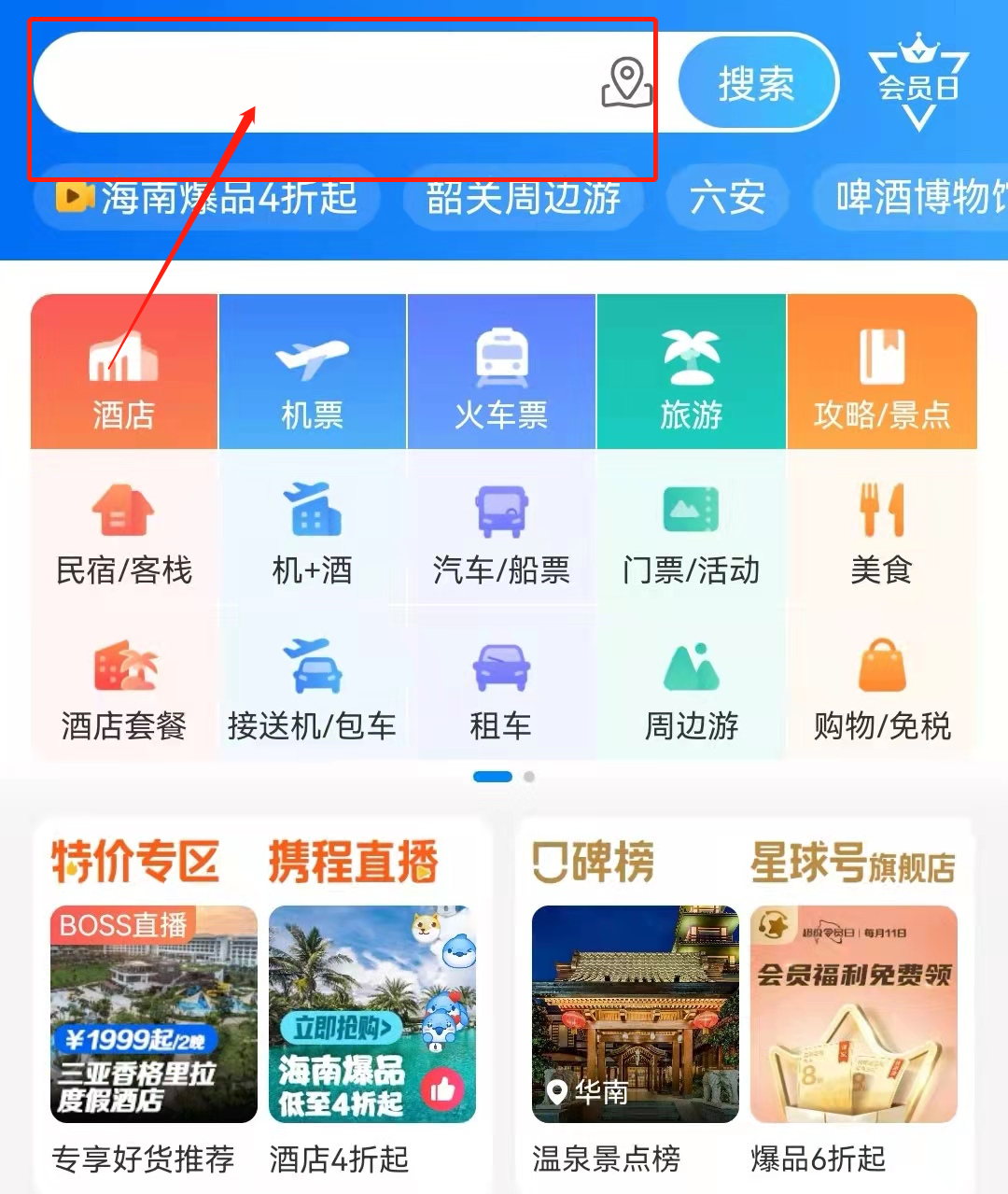Image resolution: width=1008 pixels, height=1194 pixels.
Task: Open the 三亚香格里拉度假酒店 BOSS直播 card
Action: (x=154, y=1014)
